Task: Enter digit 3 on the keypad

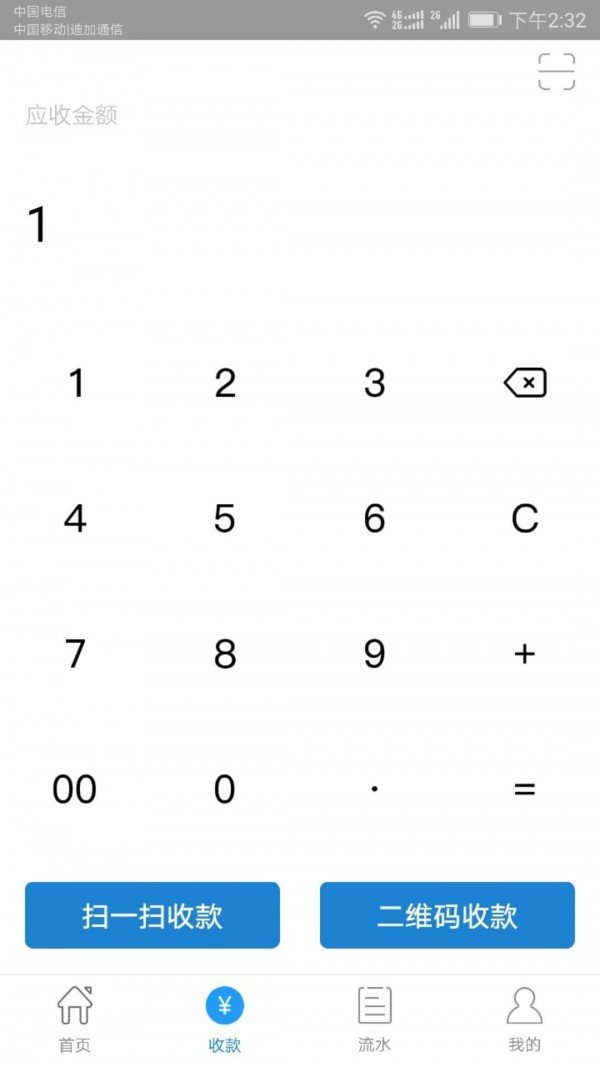Action: [x=375, y=383]
